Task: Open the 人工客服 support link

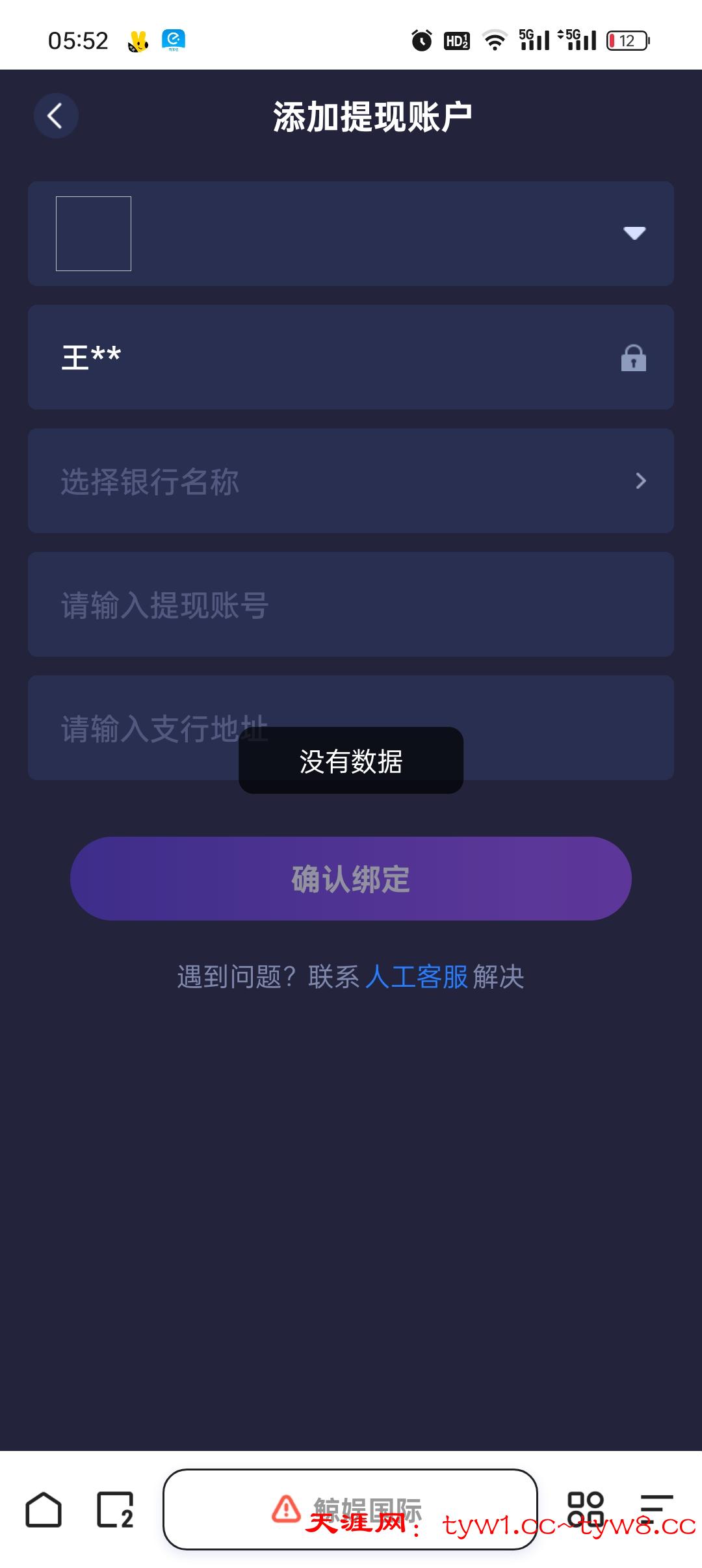Action: (416, 976)
